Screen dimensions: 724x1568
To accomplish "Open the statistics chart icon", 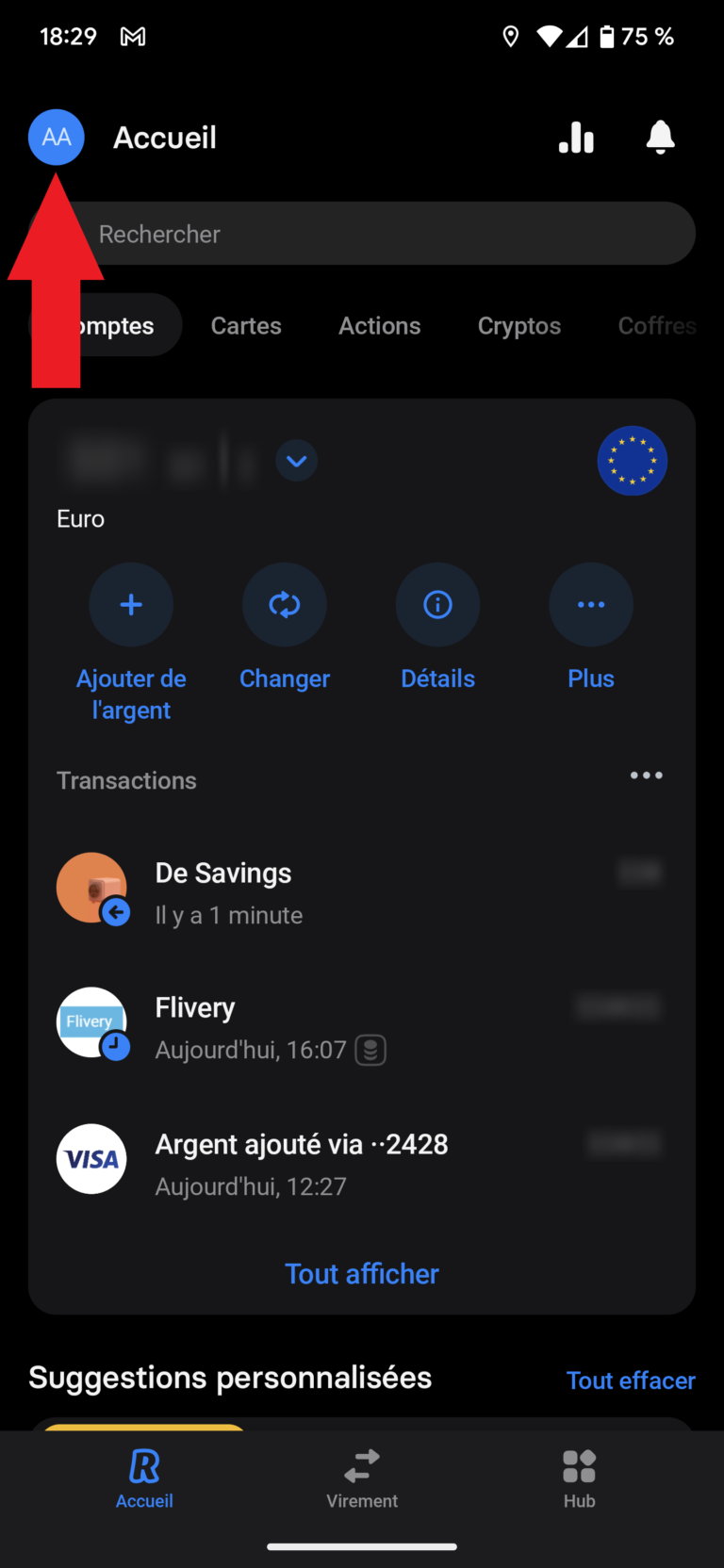I will pyautogui.click(x=576, y=137).
